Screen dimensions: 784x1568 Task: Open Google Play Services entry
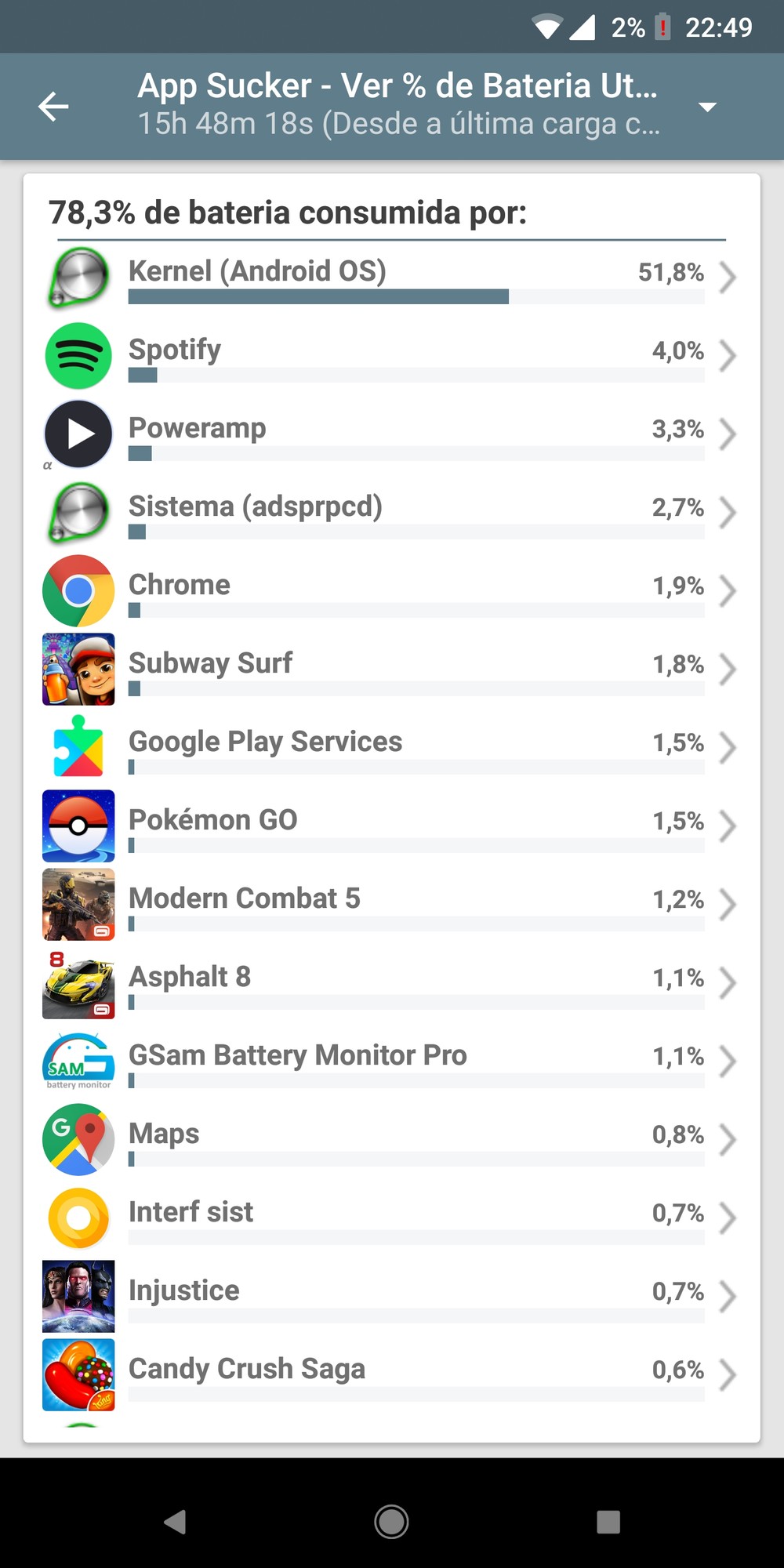392,747
